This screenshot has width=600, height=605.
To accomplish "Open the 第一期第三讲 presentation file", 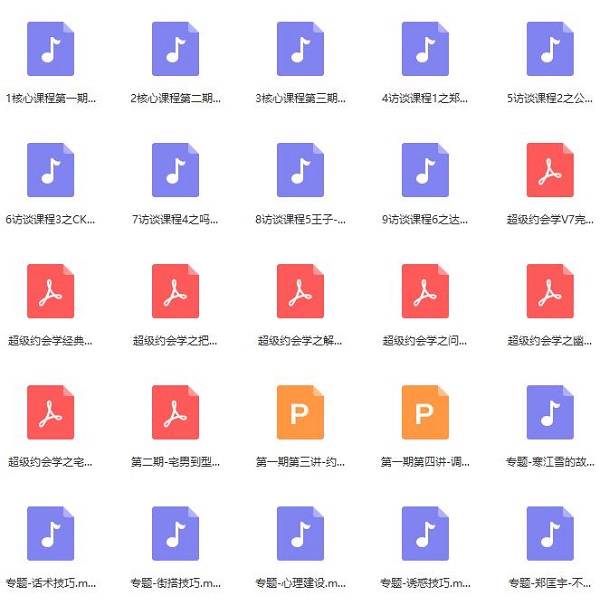I will 300,412.
